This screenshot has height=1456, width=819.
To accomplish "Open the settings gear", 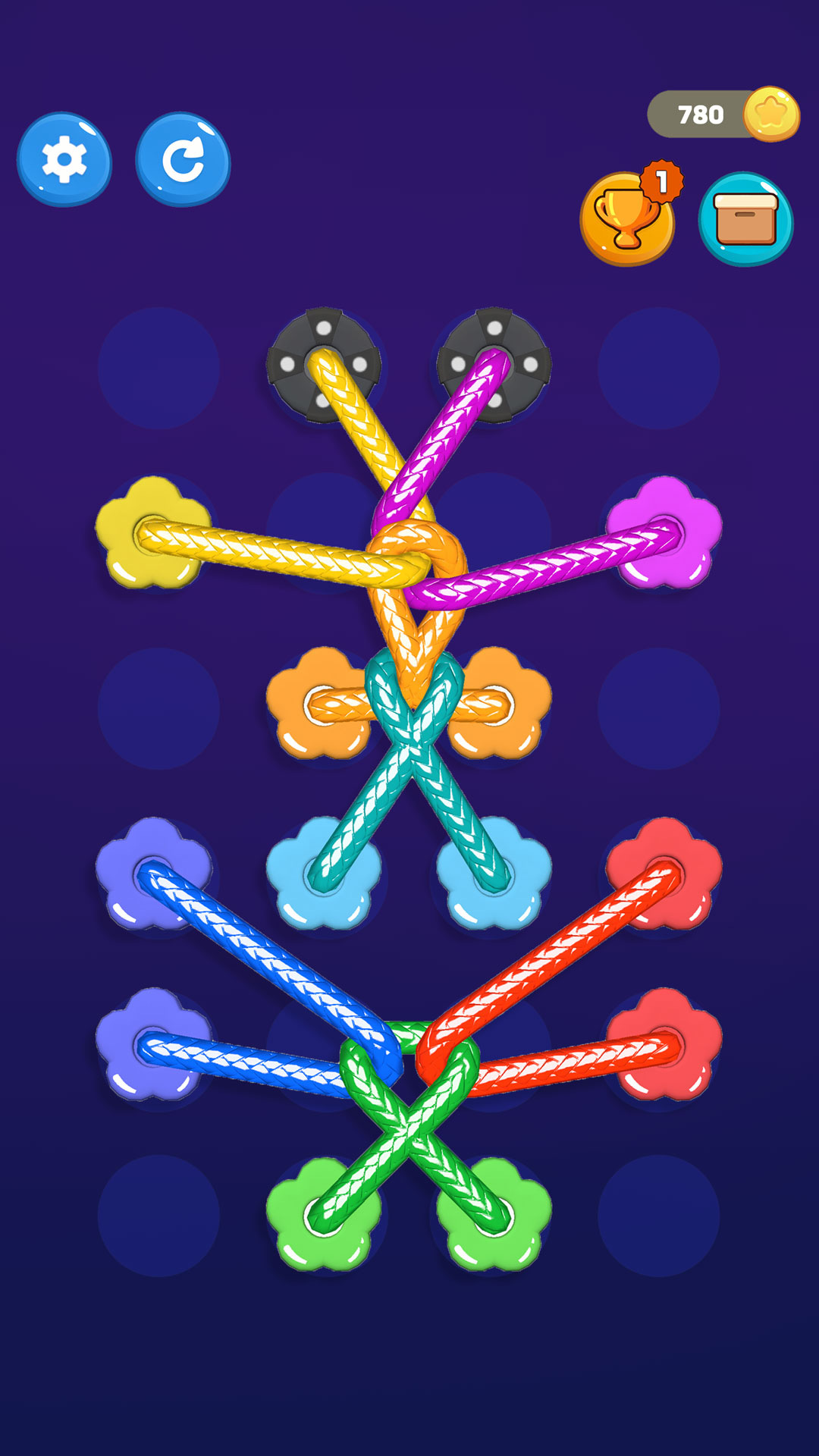I will pos(64,159).
